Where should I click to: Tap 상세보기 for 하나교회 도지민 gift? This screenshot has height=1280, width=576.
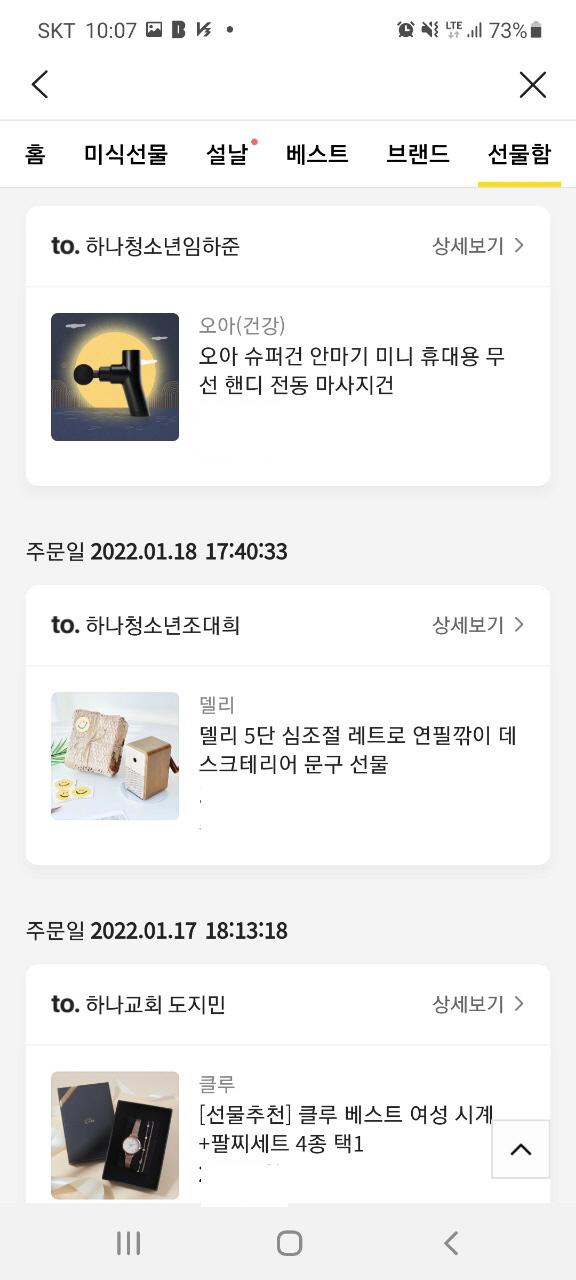click(x=478, y=1004)
